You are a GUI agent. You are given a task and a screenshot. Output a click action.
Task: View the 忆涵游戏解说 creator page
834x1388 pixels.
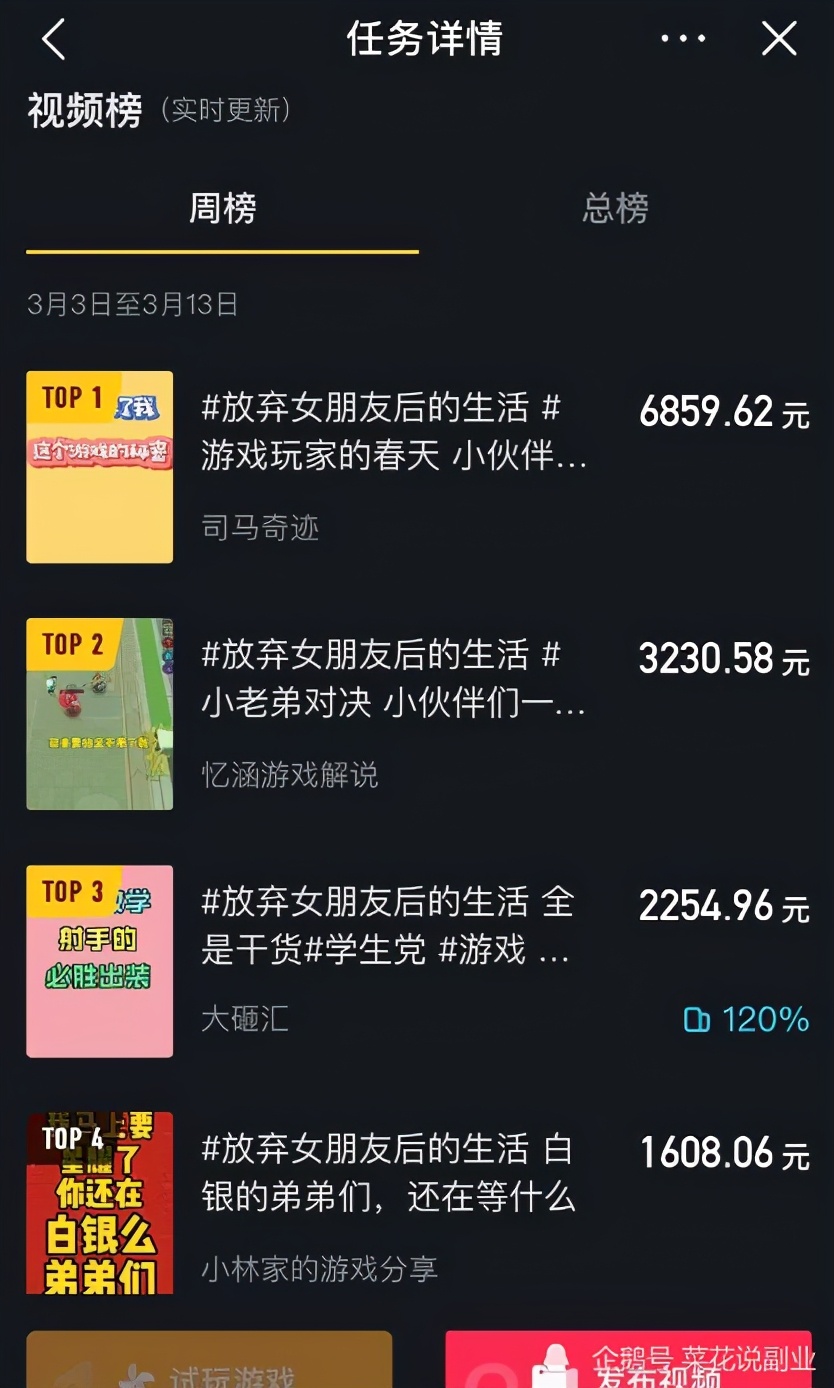coord(290,775)
